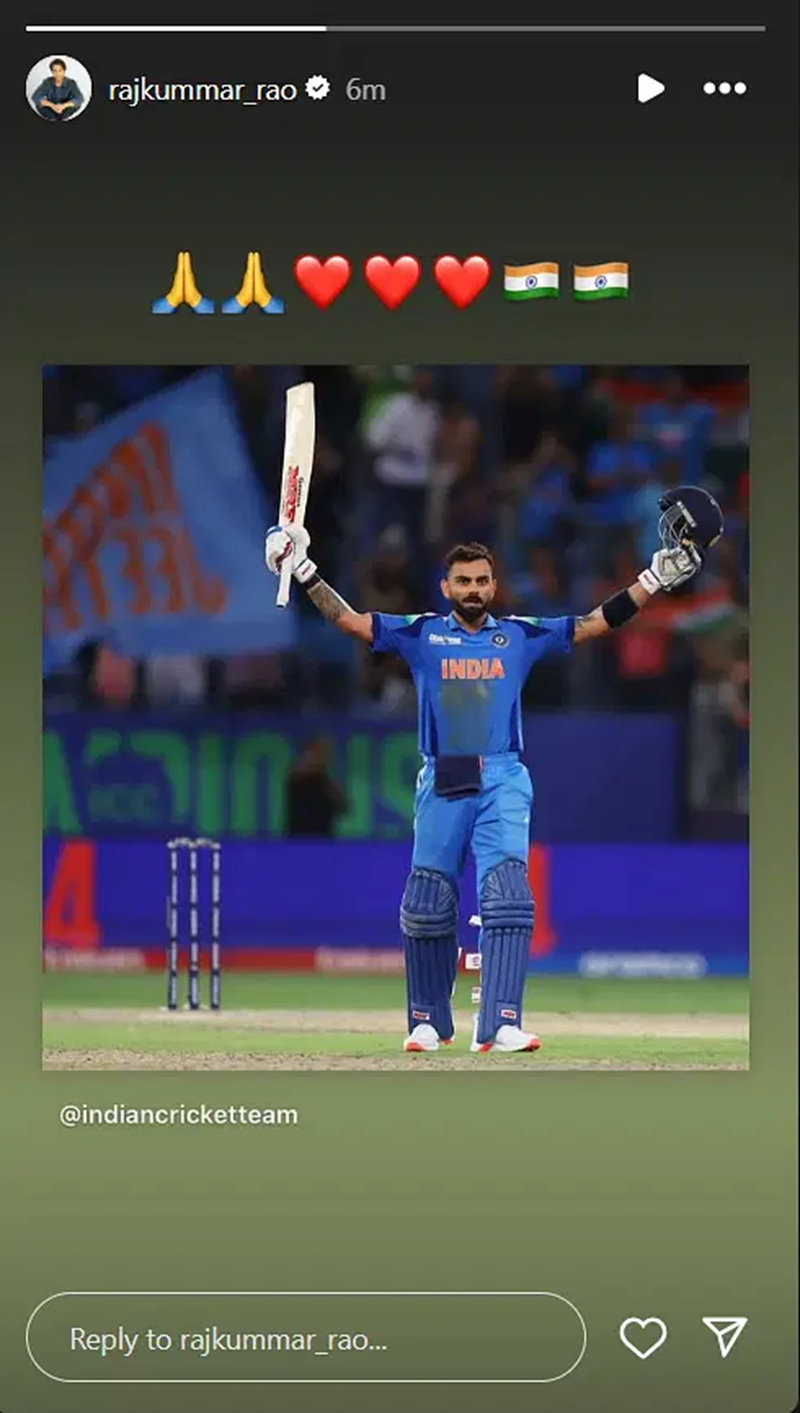Open the reshared cricket post
The width and height of the screenshot is (800, 1413).
395,716
